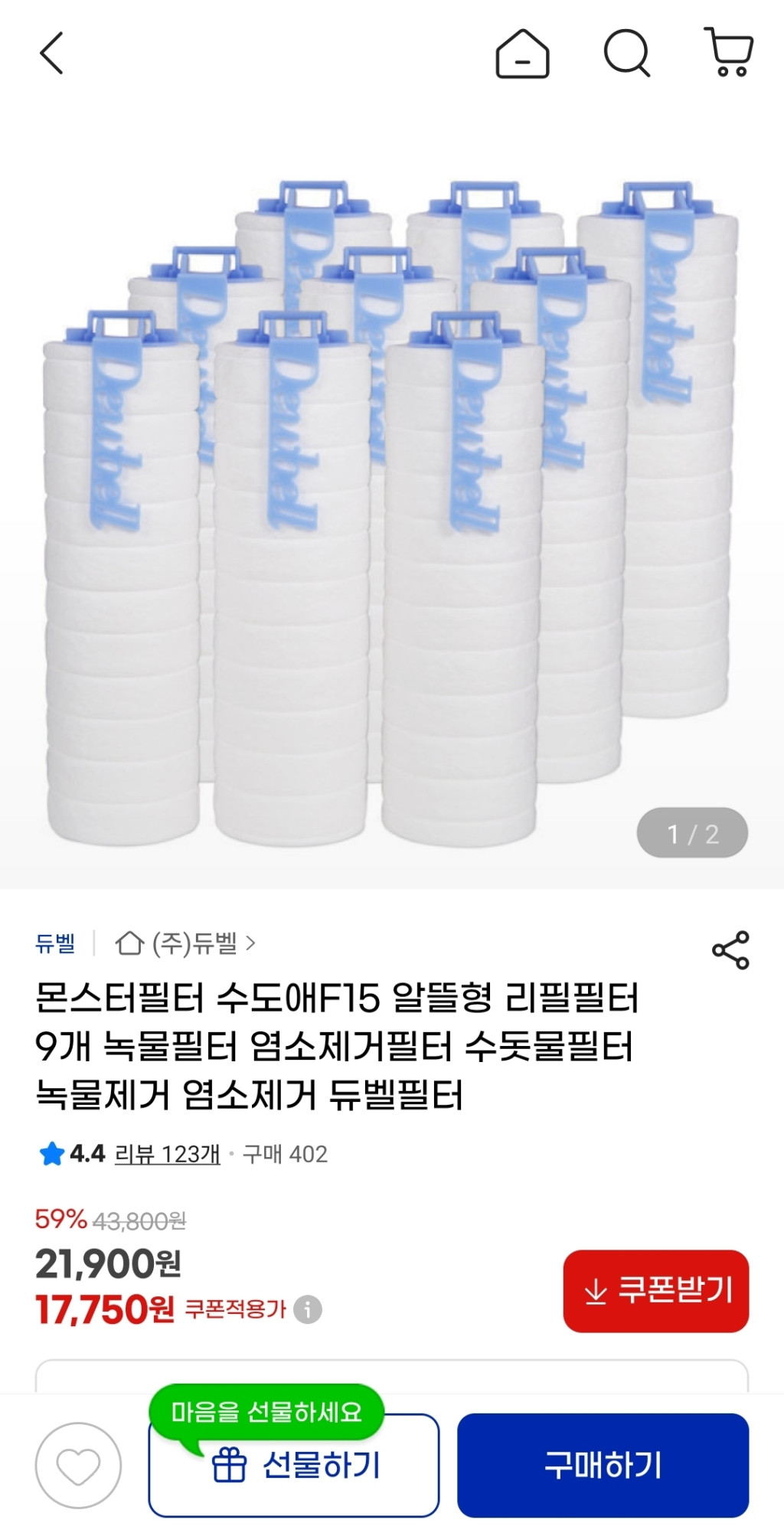
Task: Open the search icon
Action: pos(626,54)
